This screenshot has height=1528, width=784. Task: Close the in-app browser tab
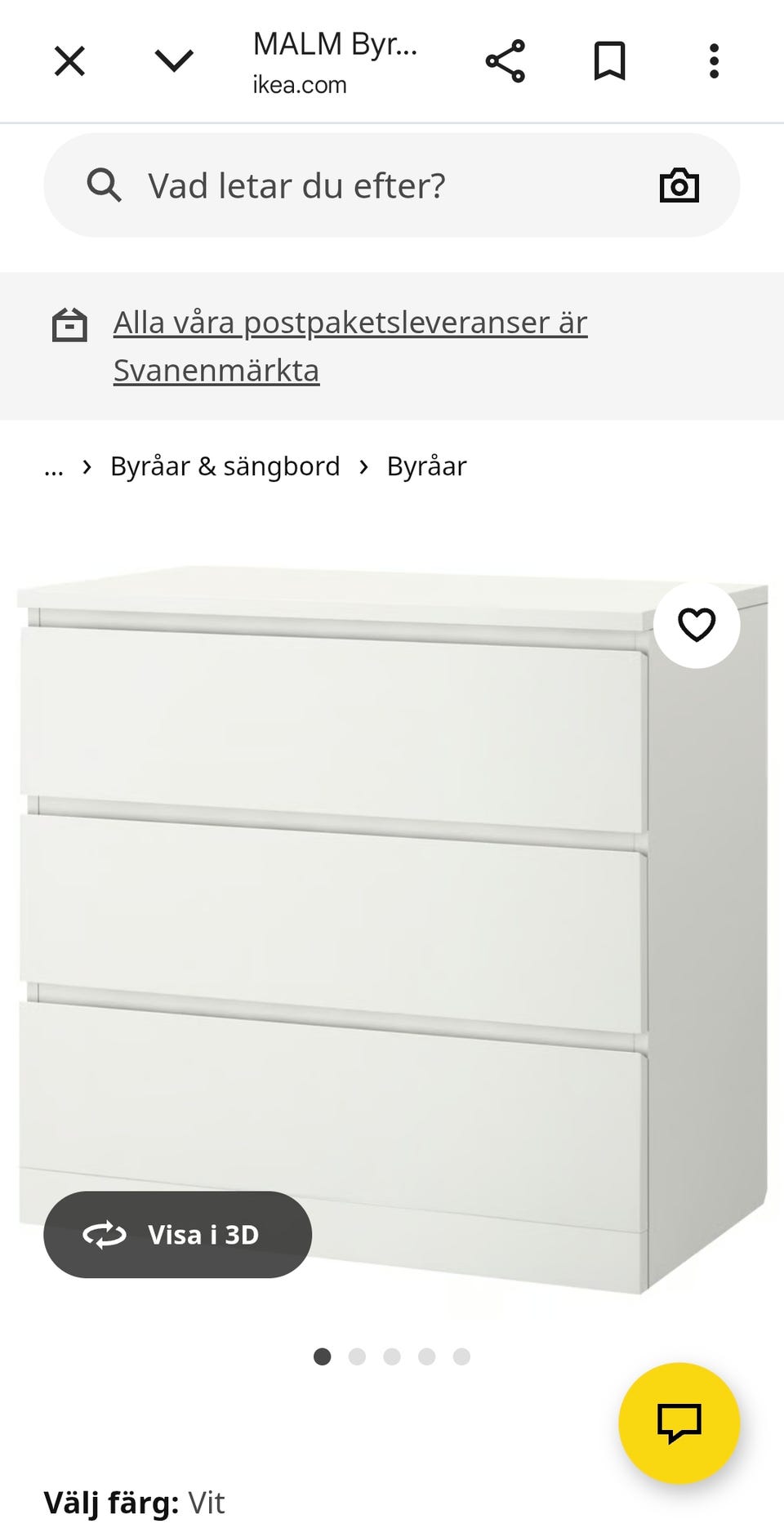tap(69, 61)
